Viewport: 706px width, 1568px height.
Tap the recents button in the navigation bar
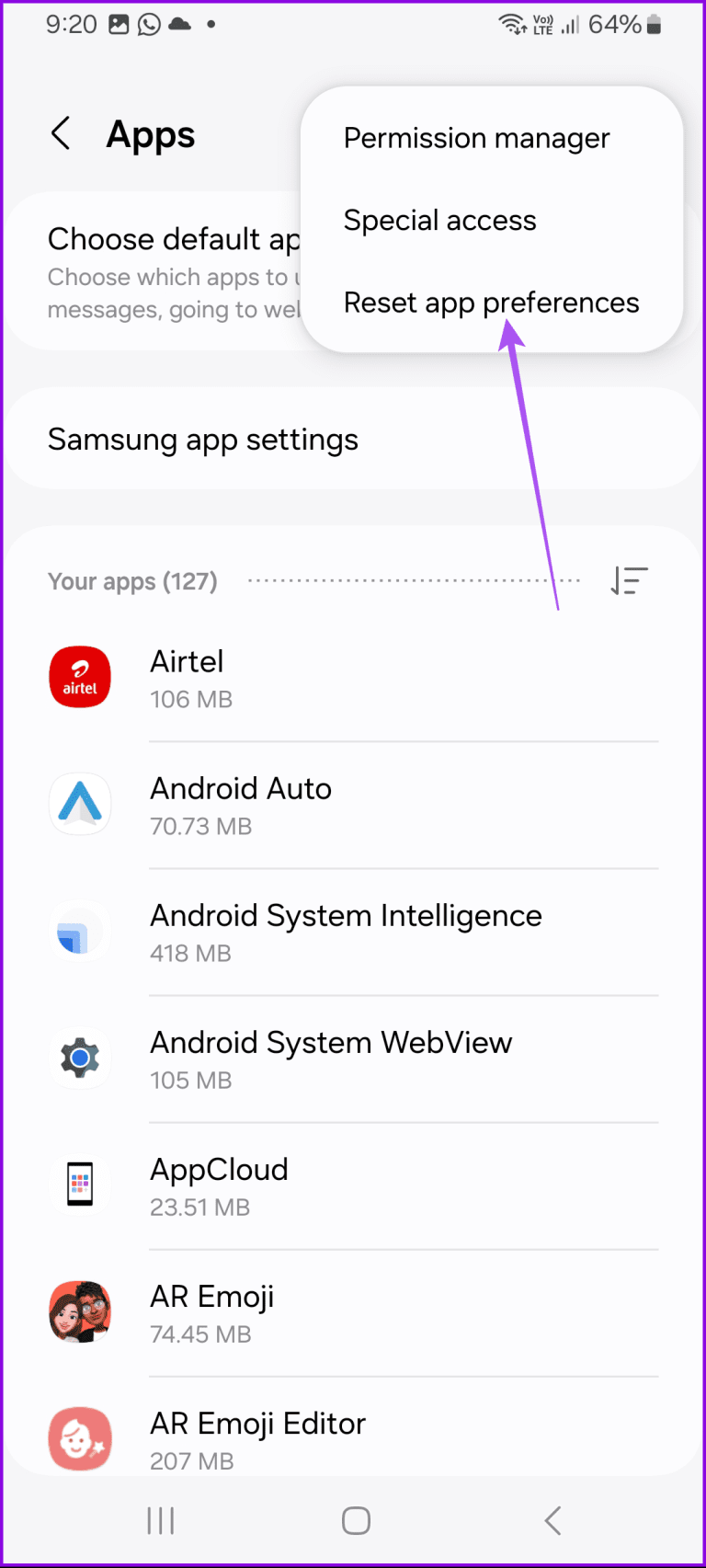coord(160,1521)
